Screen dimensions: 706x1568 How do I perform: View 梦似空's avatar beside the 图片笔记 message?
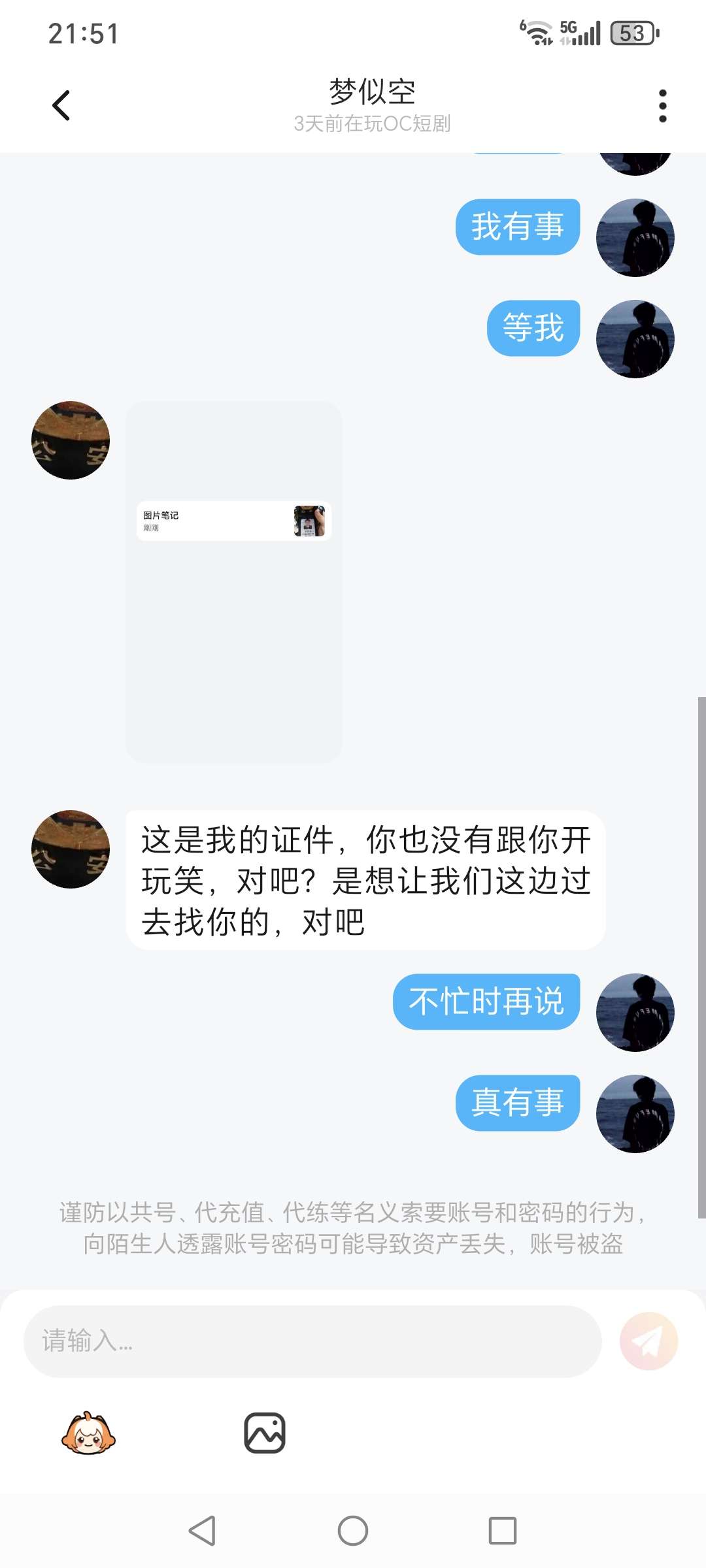(x=71, y=440)
